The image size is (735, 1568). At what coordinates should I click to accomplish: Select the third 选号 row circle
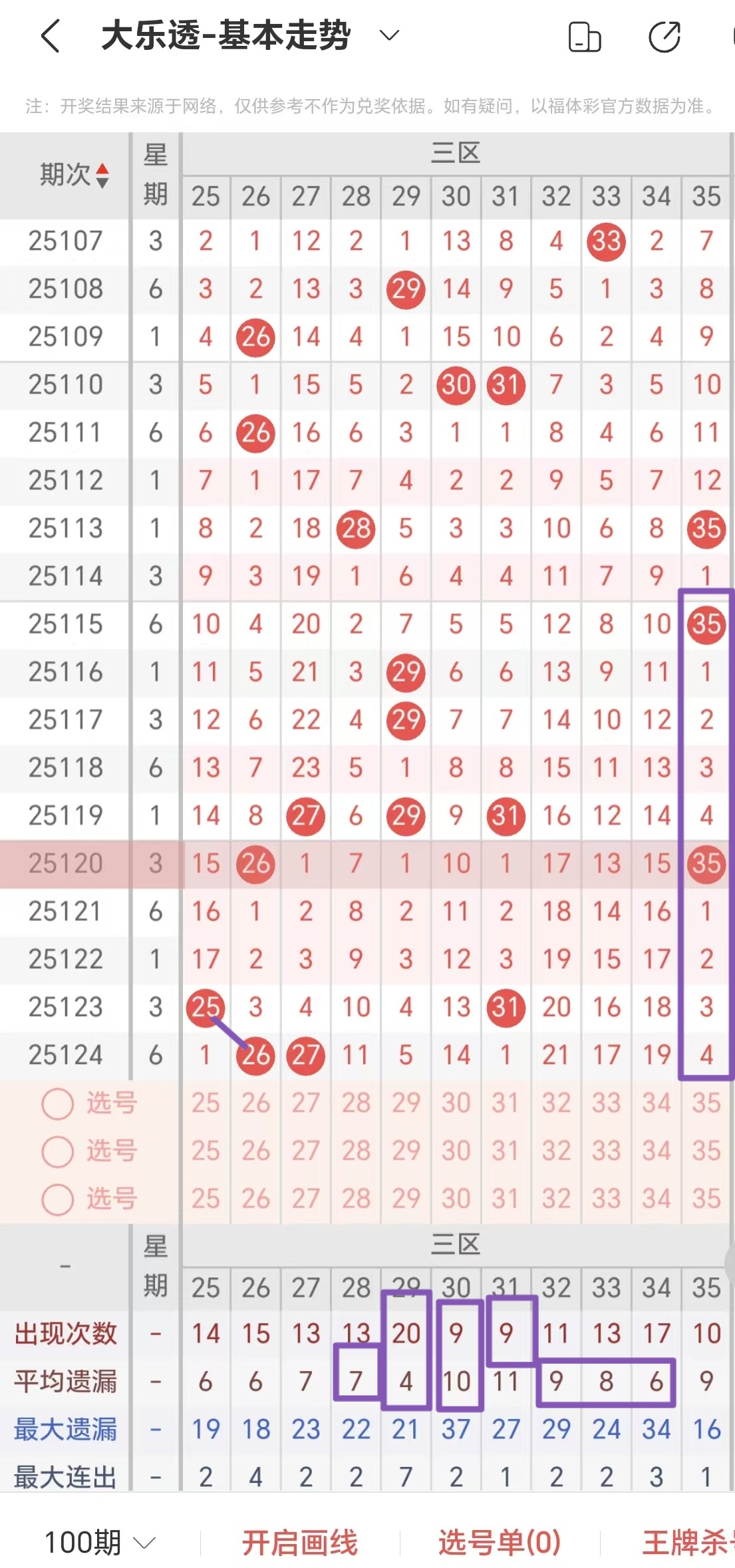(x=57, y=1200)
